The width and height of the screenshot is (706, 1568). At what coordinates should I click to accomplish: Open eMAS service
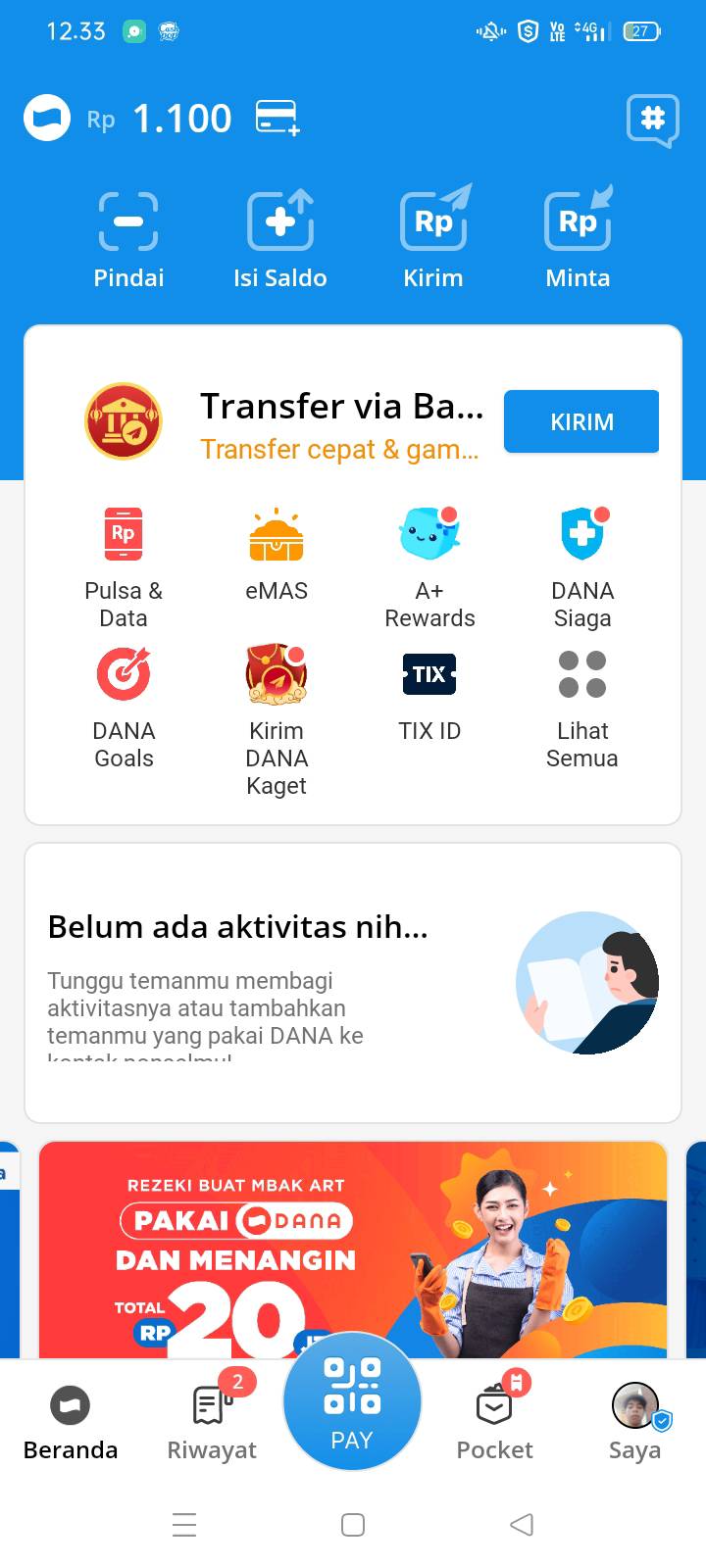pyautogui.click(x=277, y=555)
